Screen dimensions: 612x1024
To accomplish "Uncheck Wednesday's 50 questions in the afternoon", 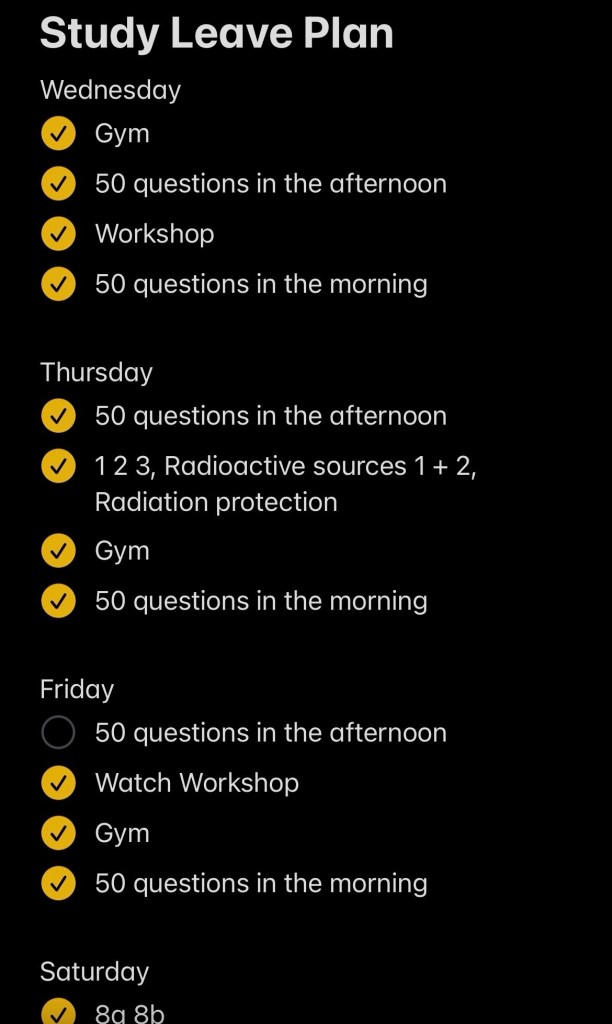I will point(58,184).
